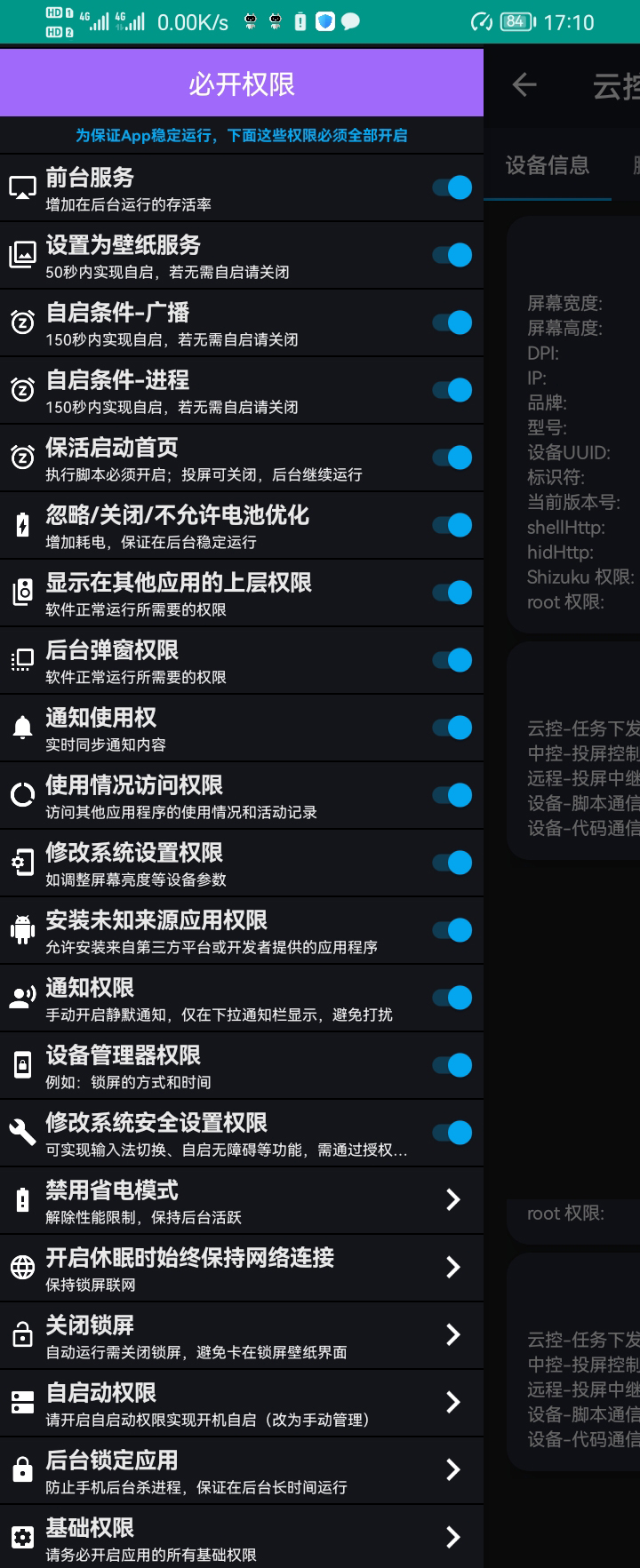Tap the bell icon for 通知使用权
Viewport: 640px width, 1568px height.
(21, 726)
